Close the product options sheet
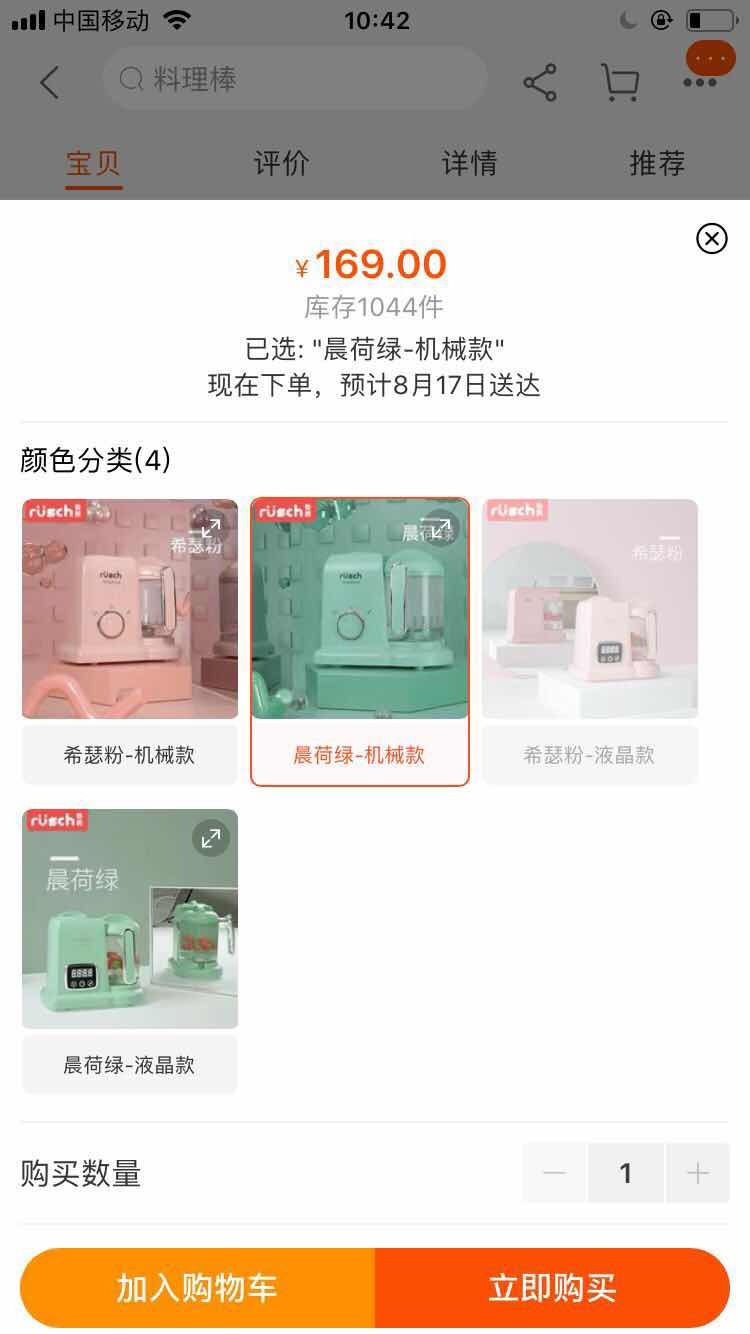Screen dimensions: 750x1334 coord(711,238)
